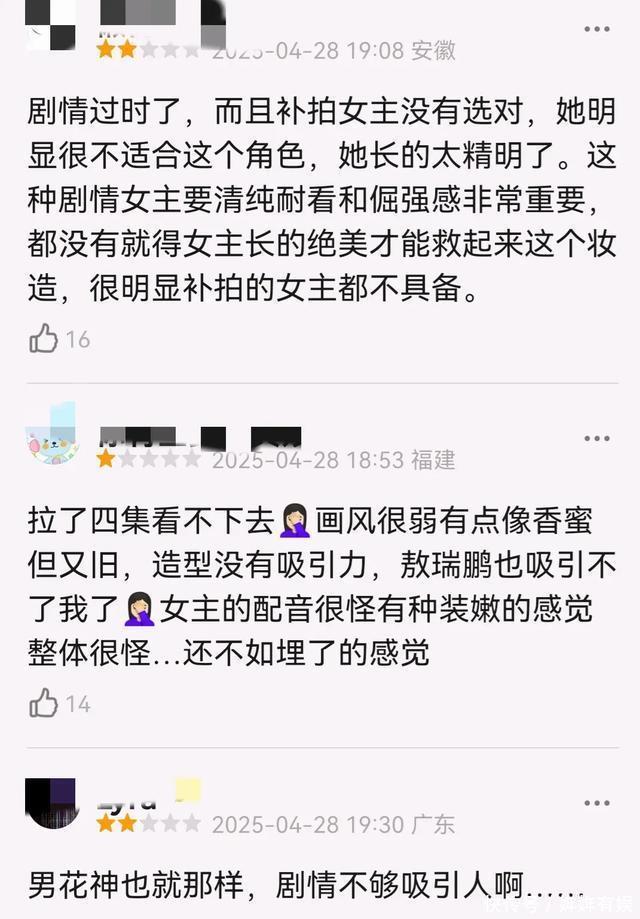The height and width of the screenshot is (919, 640).
Task: Like the 安徽 review with 16 likes
Action: (x=44, y=340)
